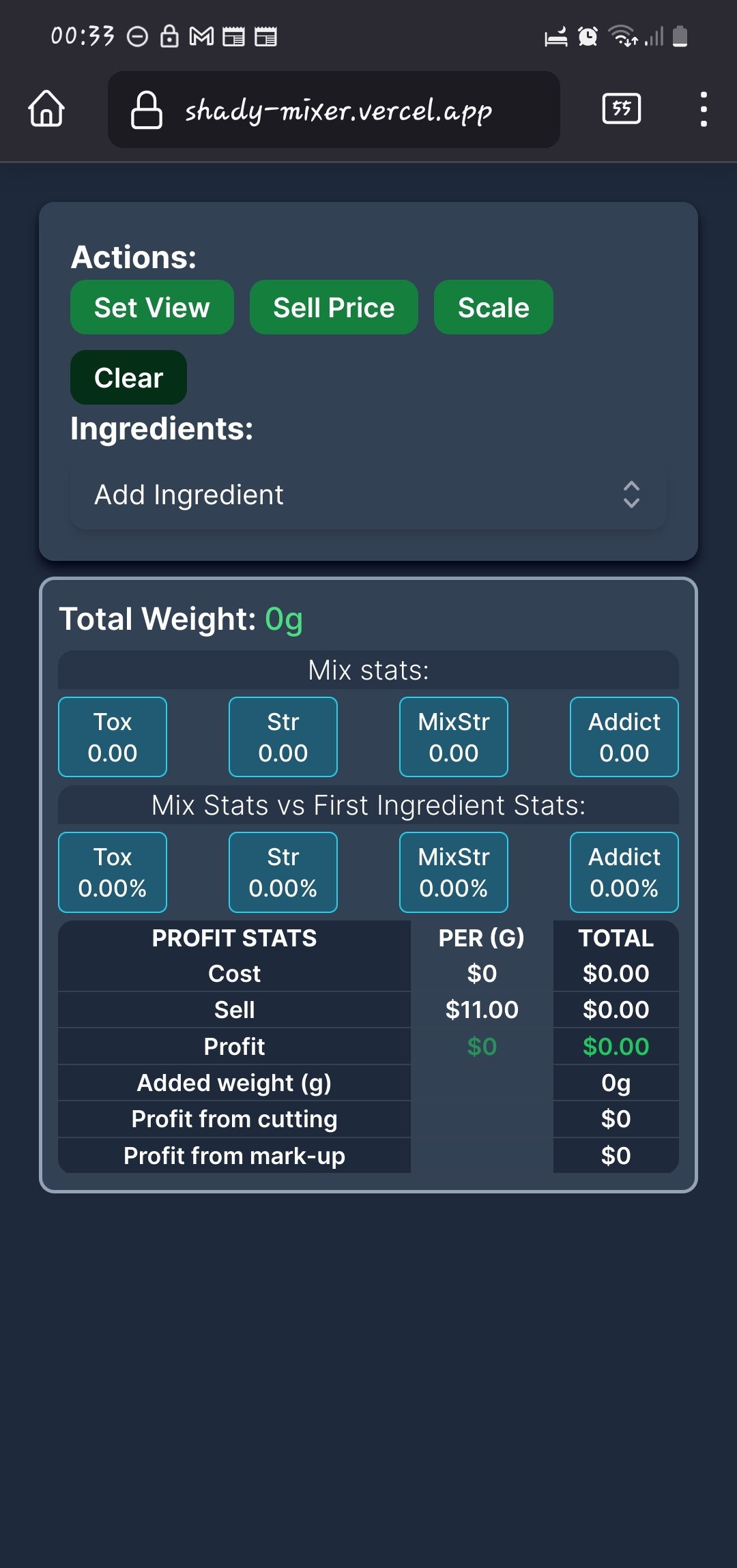The width and height of the screenshot is (737, 1568).
Task: Tap the browser home icon
Action: [x=46, y=109]
